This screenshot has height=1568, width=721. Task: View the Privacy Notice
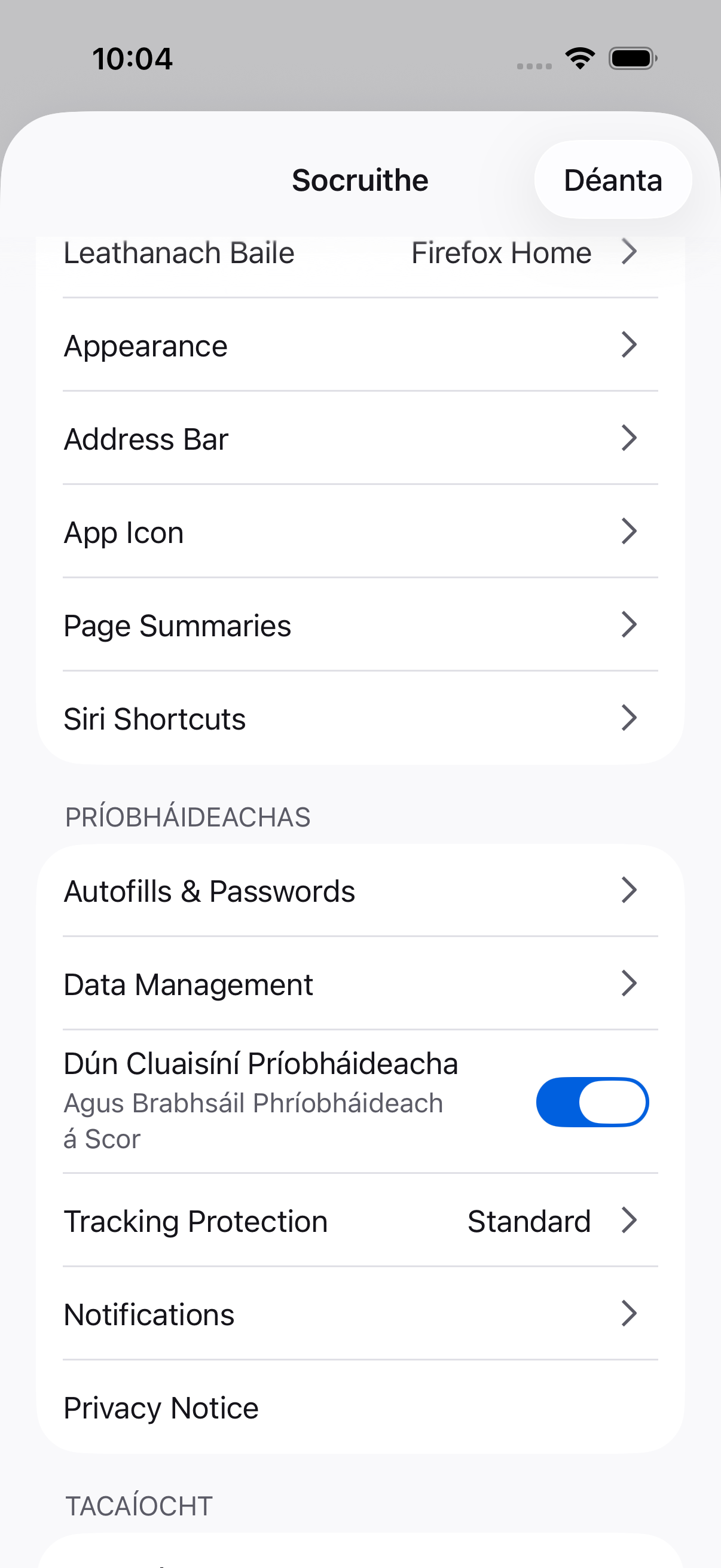(360, 1407)
